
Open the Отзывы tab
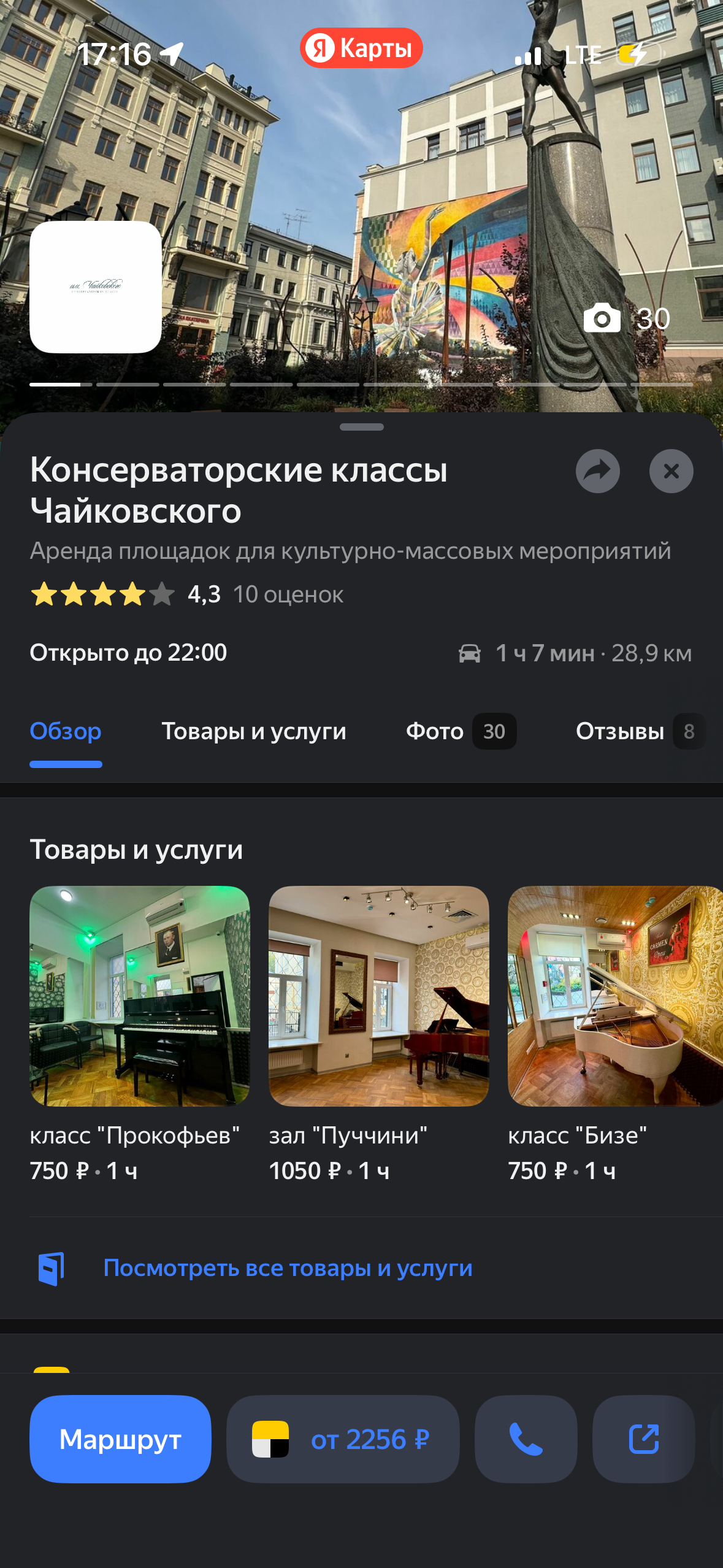(x=638, y=731)
